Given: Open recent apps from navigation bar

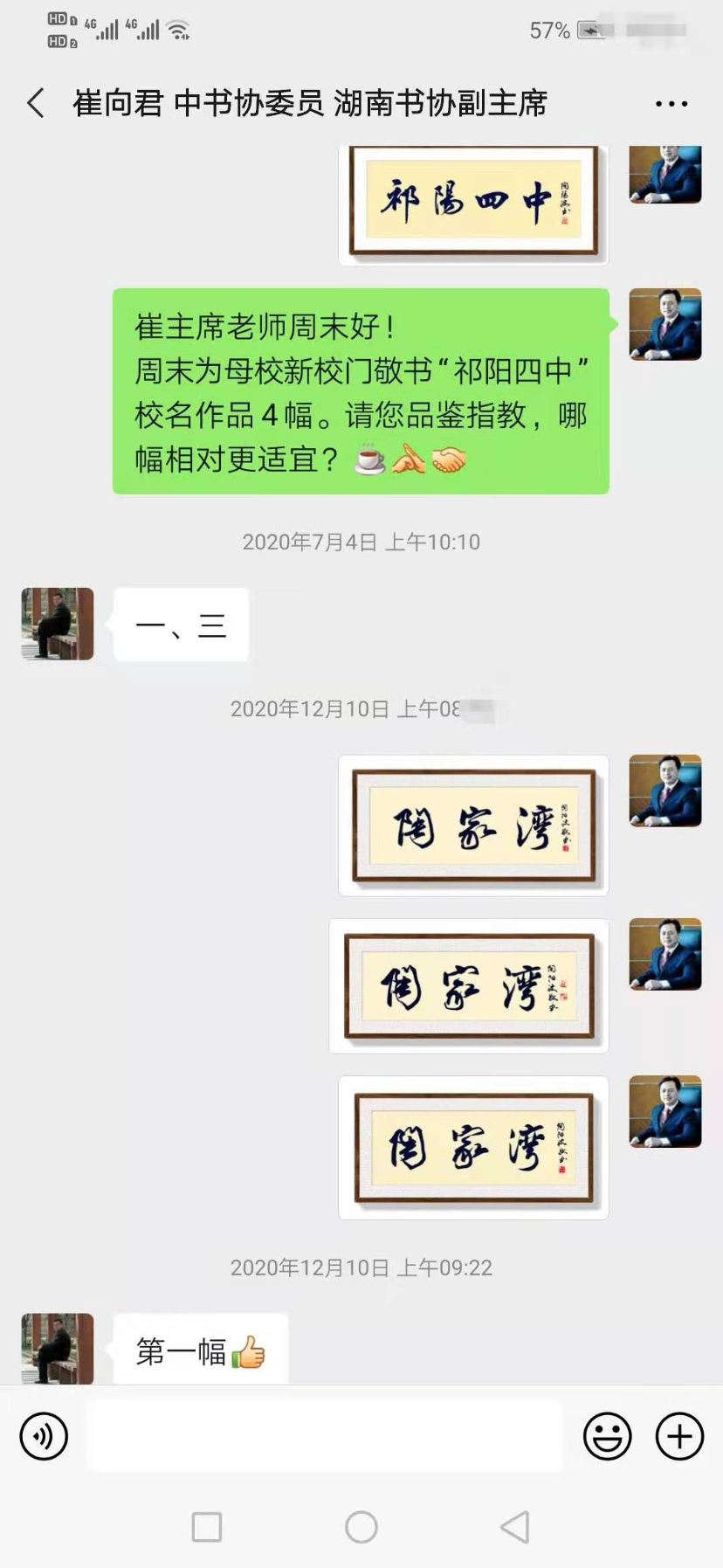Looking at the screenshot, I should coord(207,1527).
